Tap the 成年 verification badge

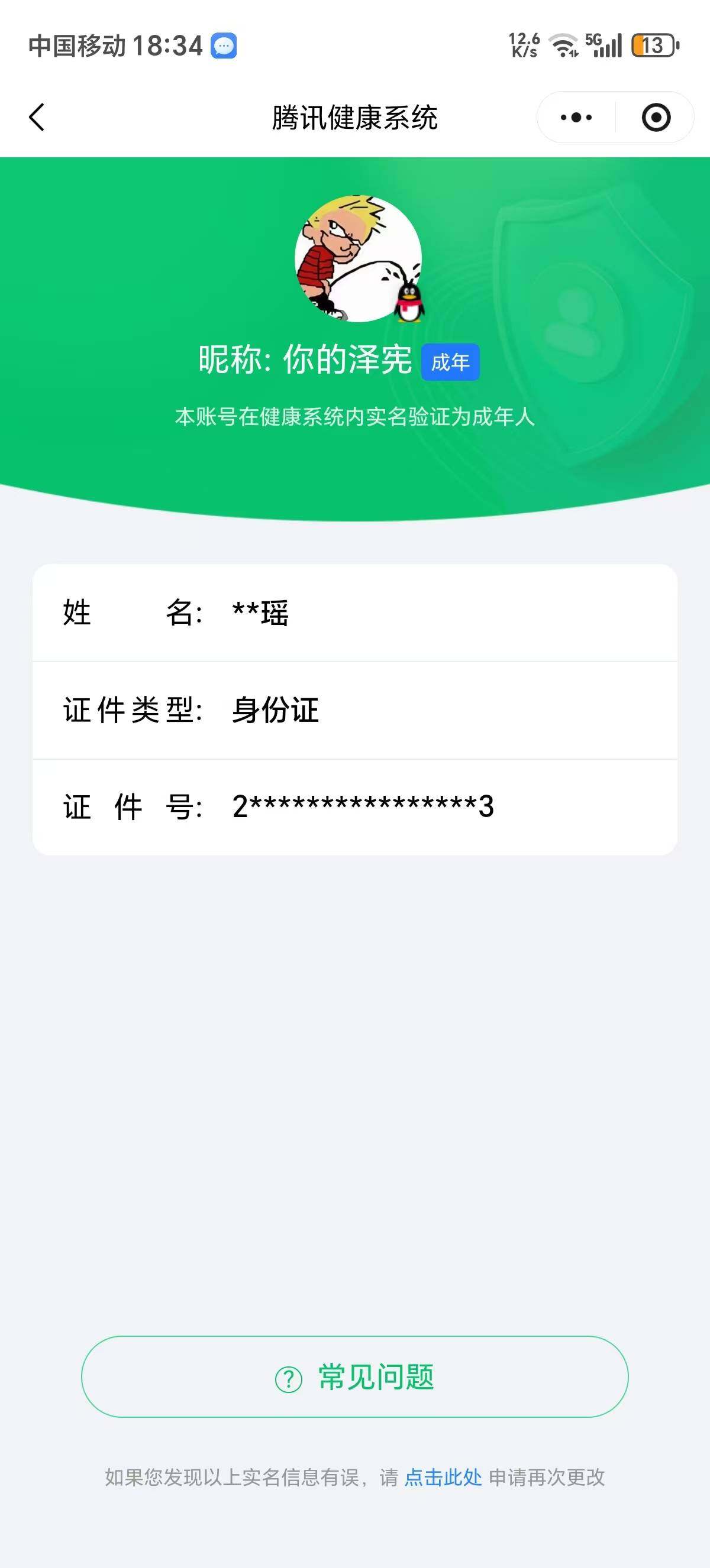click(451, 362)
